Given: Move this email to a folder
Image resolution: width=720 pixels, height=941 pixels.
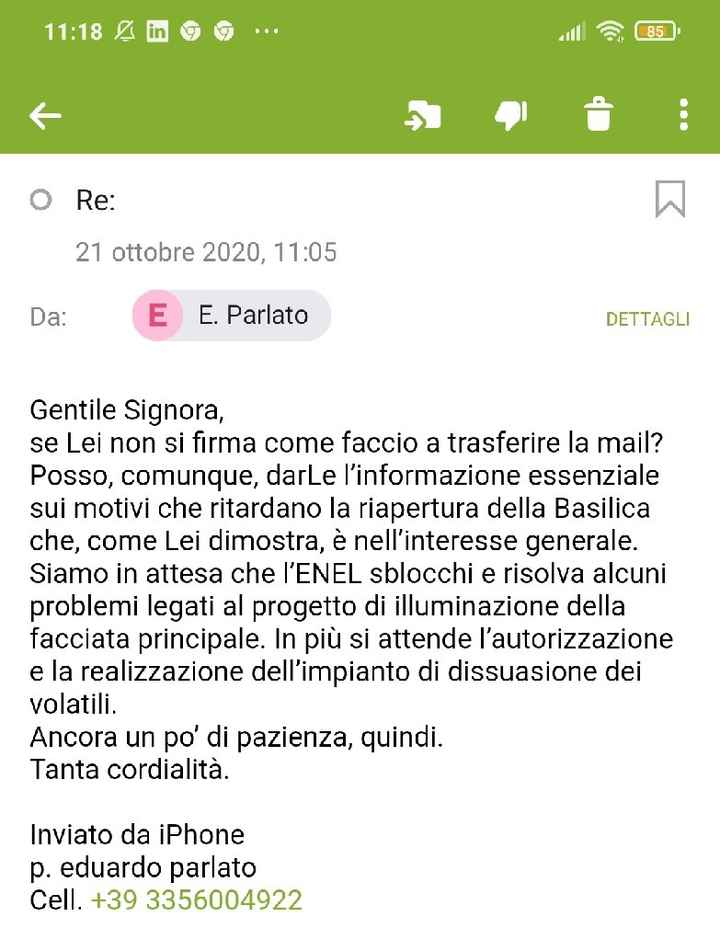Looking at the screenshot, I should 422,116.
